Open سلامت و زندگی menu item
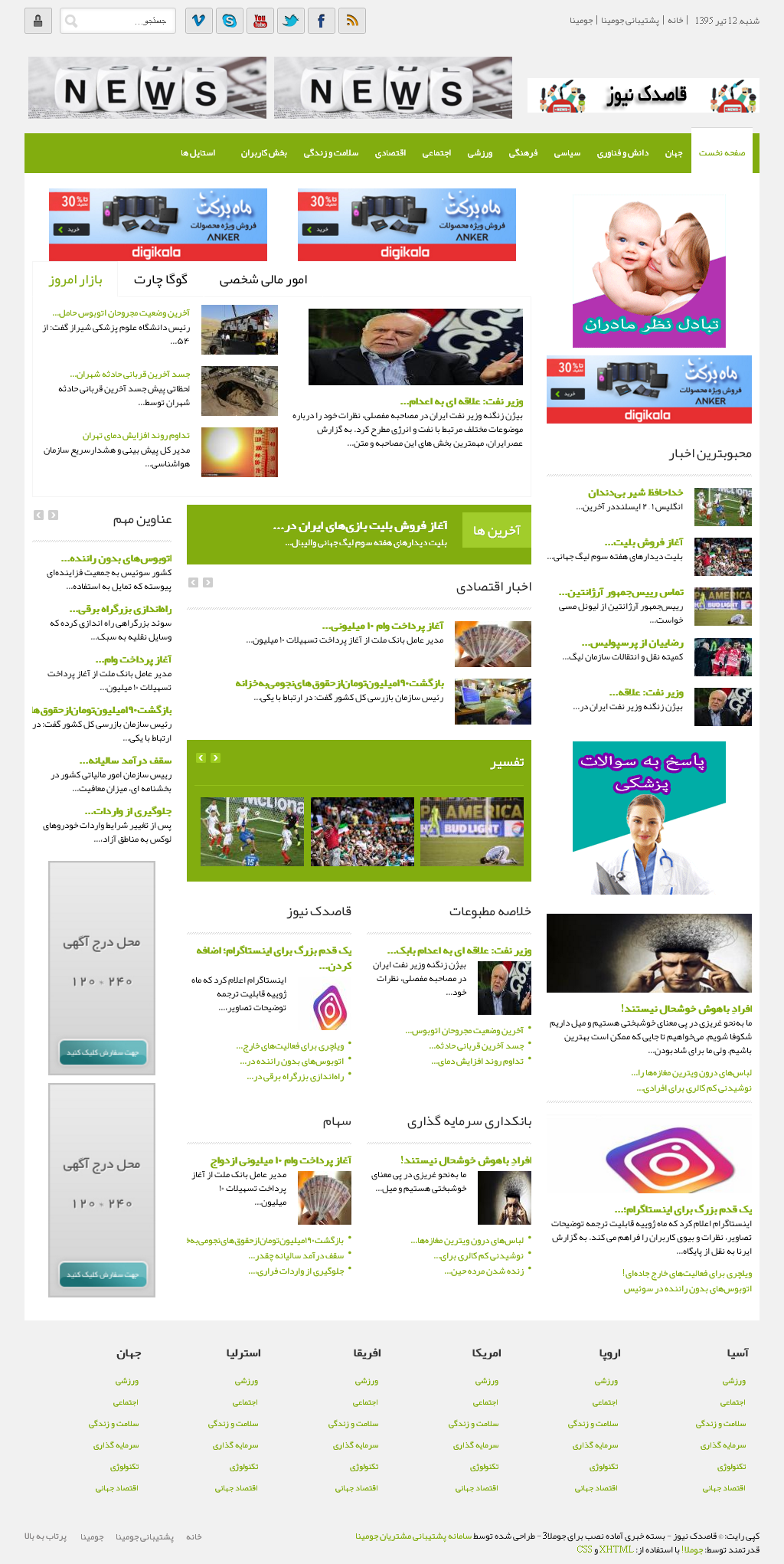 331,153
